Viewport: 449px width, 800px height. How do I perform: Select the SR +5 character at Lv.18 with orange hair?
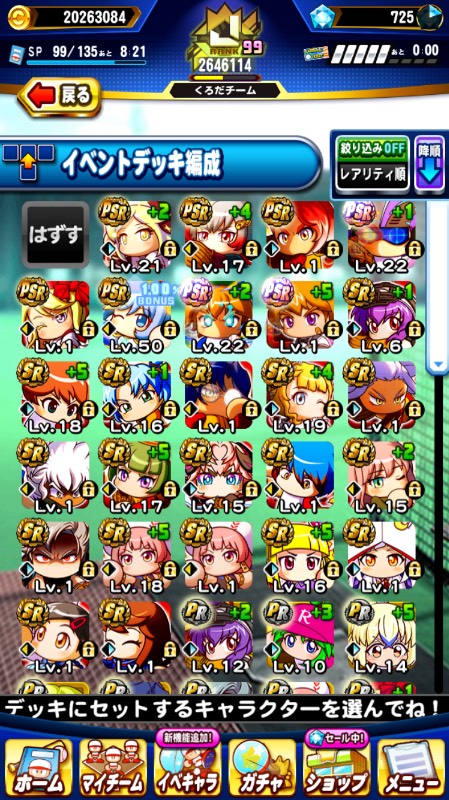point(56,396)
